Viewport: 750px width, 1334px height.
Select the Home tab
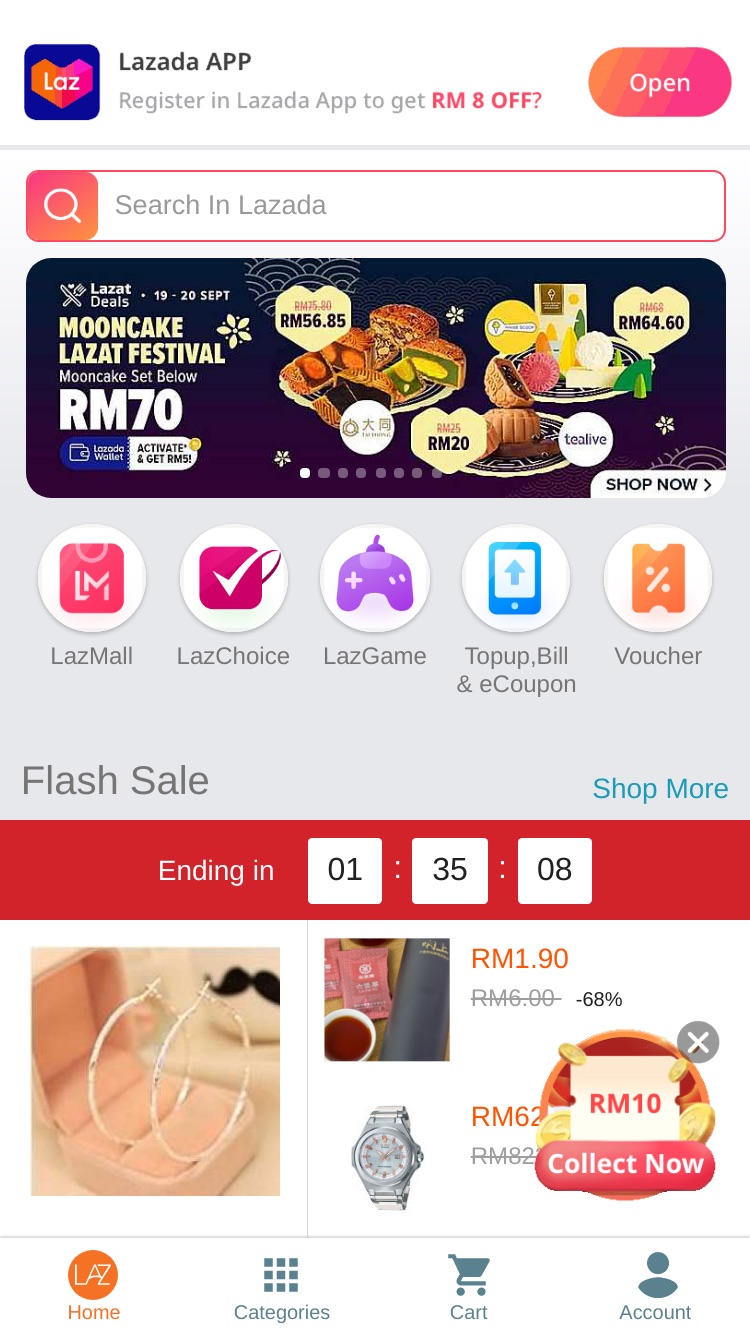coord(93,1288)
